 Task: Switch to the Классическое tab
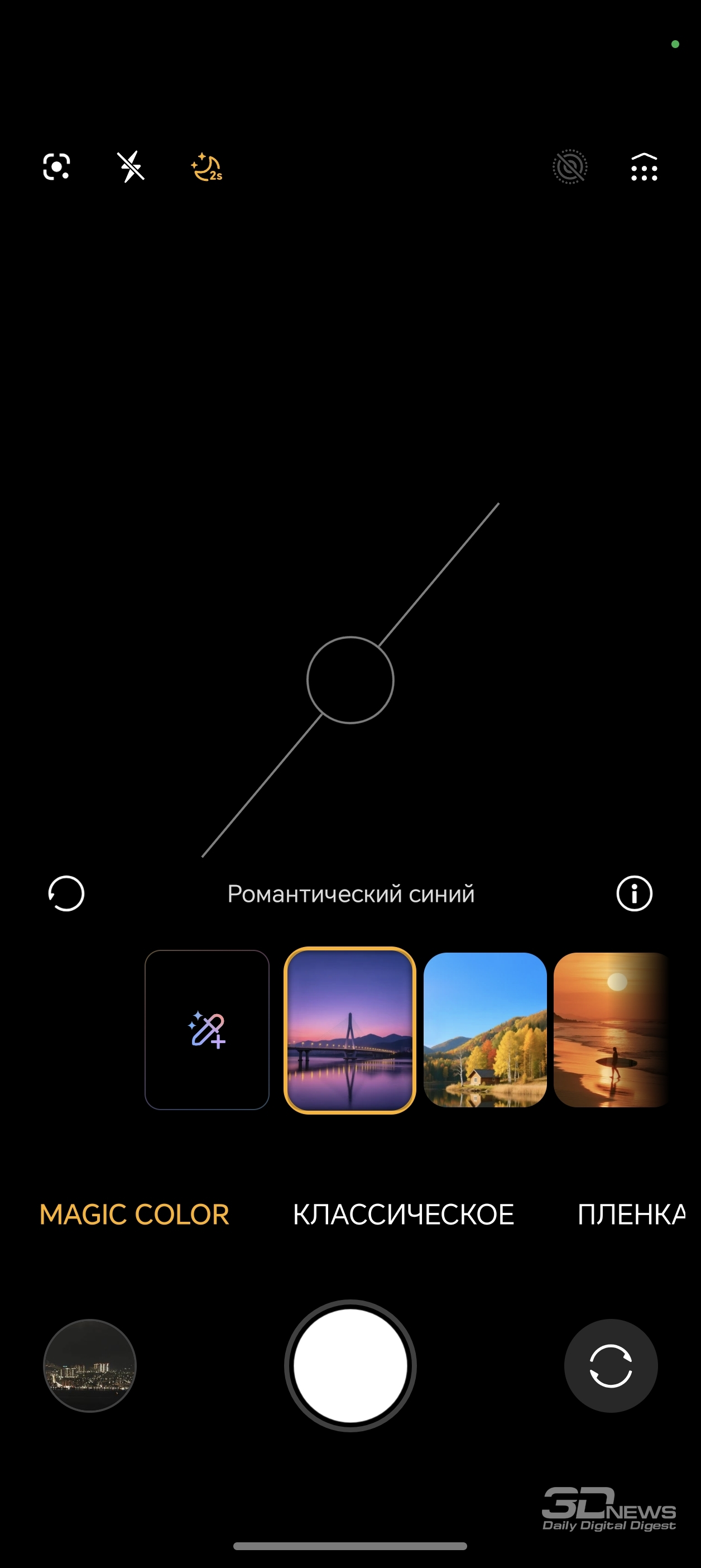click(403, 1215)
